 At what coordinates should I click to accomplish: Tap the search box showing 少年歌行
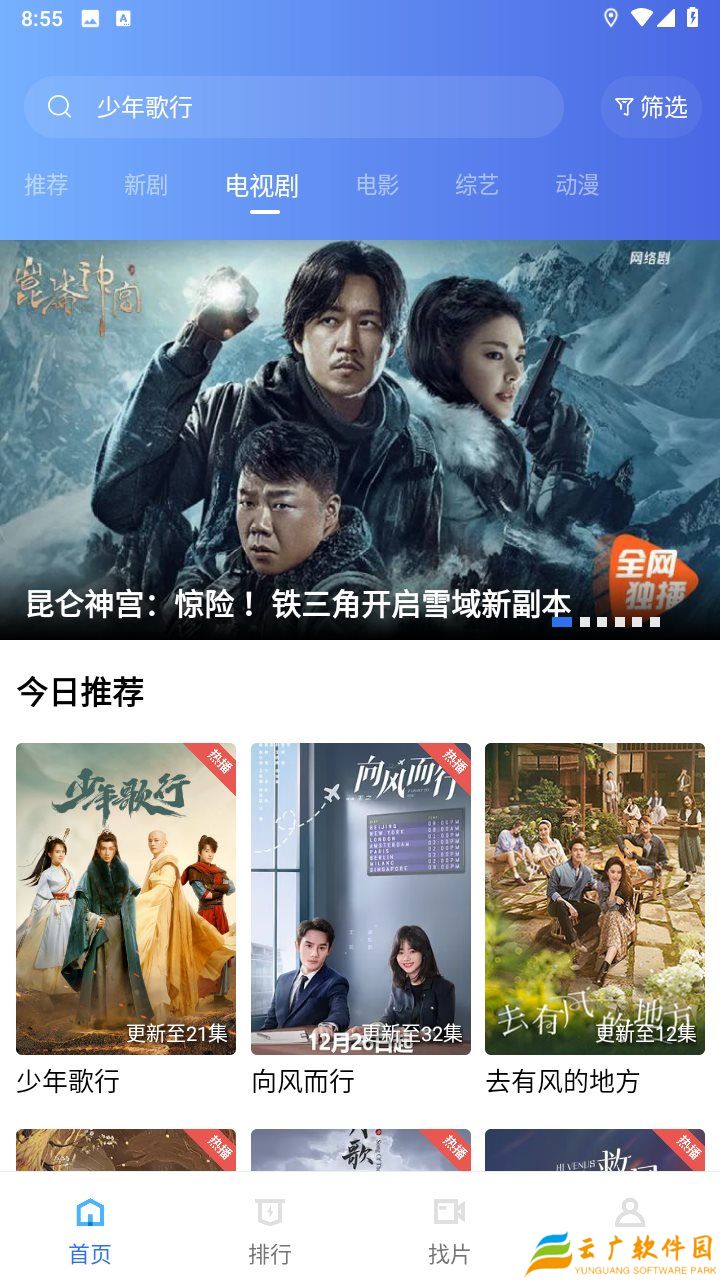point(292,107)
